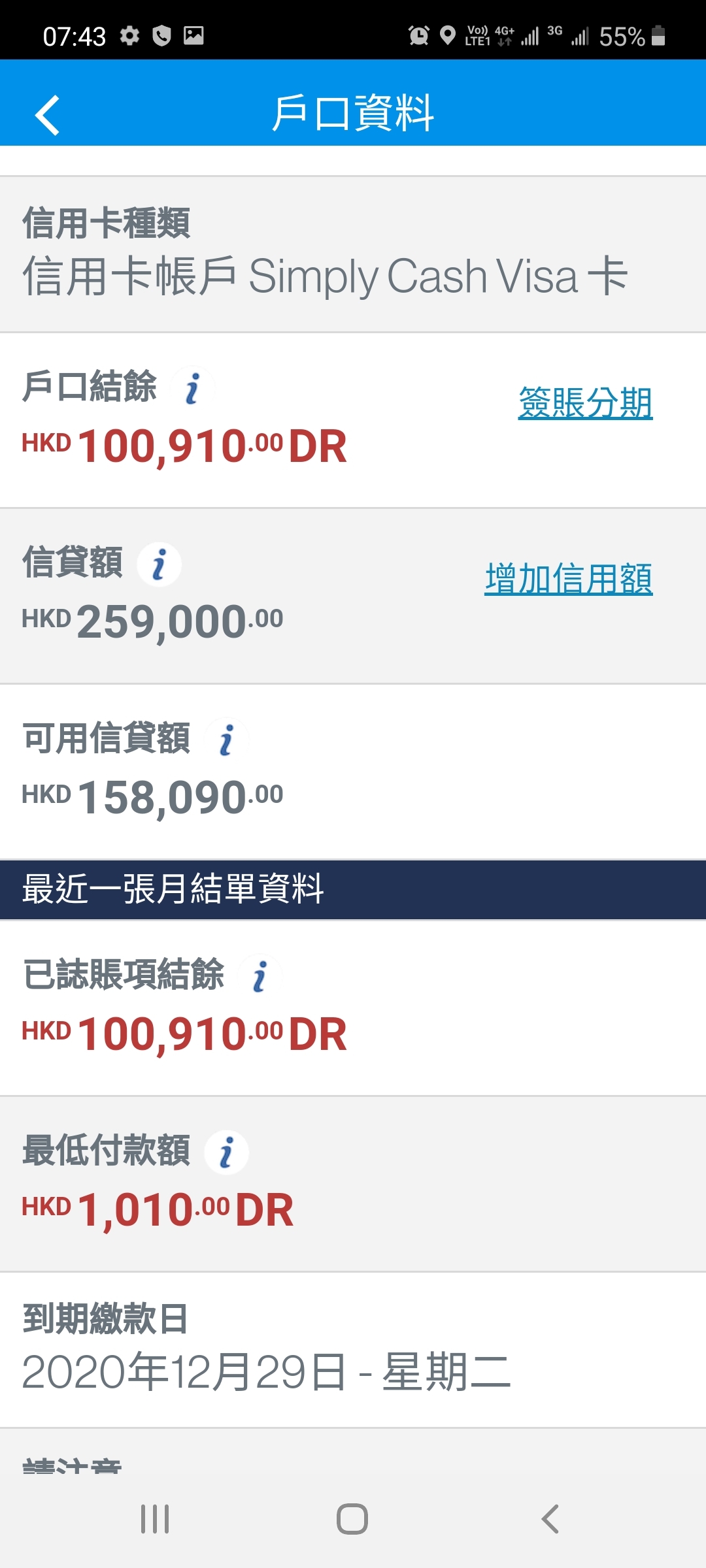Open the settings gear in the status bar
Viewport: 706px width, 1568px height.
(x=131, y=37)
